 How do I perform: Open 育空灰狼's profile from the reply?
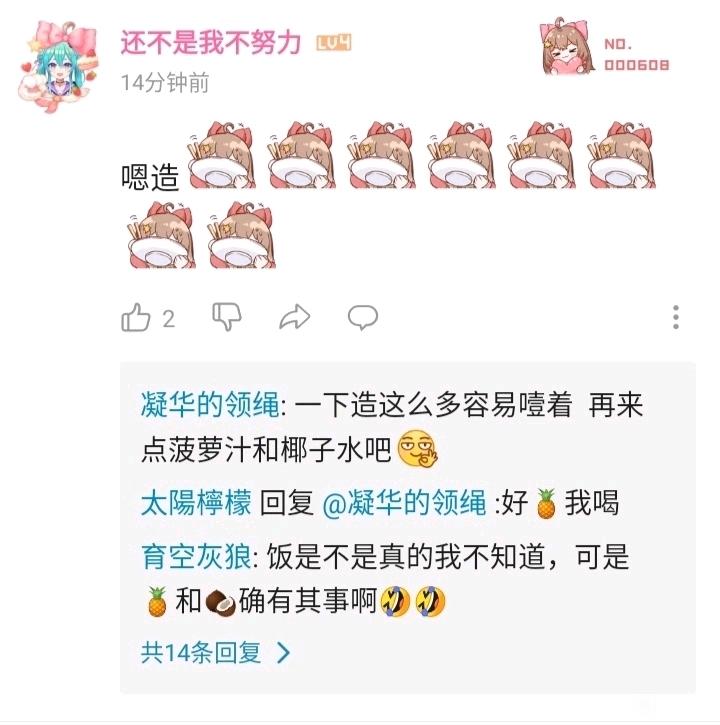point(196,556)
